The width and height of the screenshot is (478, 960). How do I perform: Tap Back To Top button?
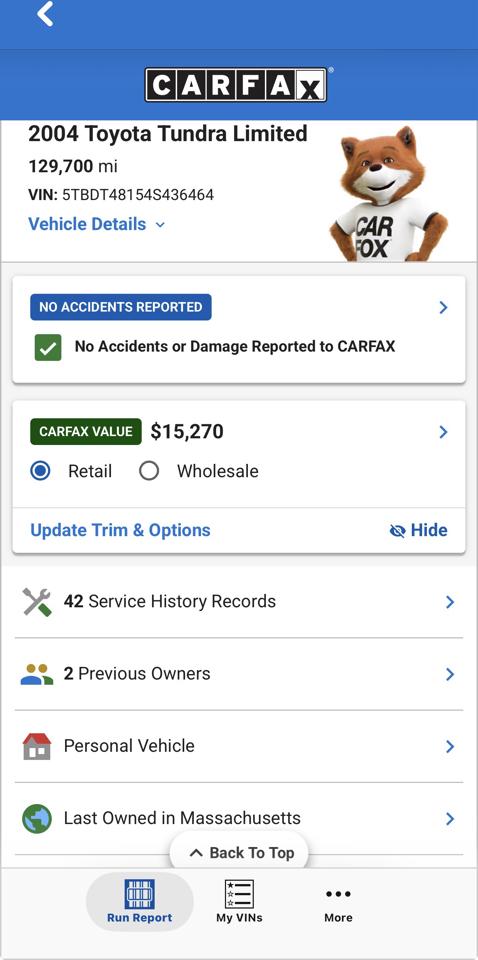pos(240,852)
